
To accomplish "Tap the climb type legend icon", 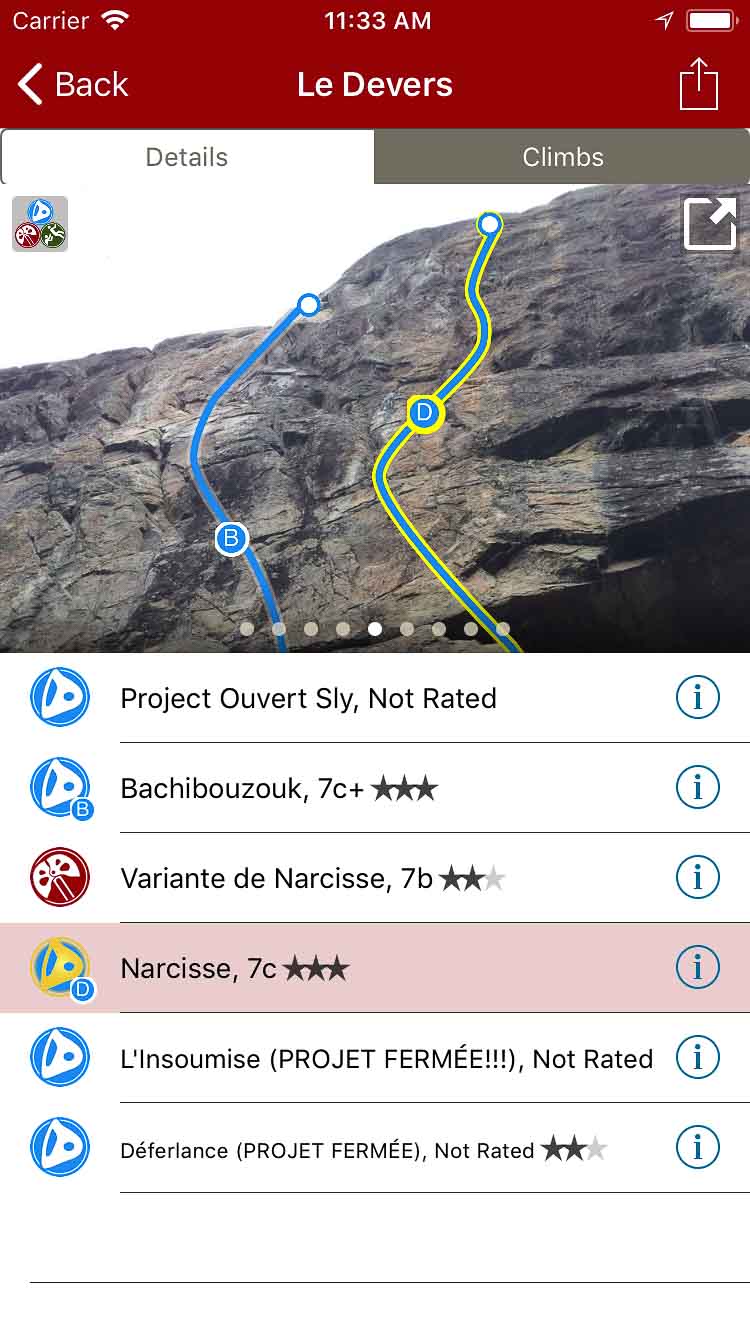I will pyautogui.click(x=40, y=223).
